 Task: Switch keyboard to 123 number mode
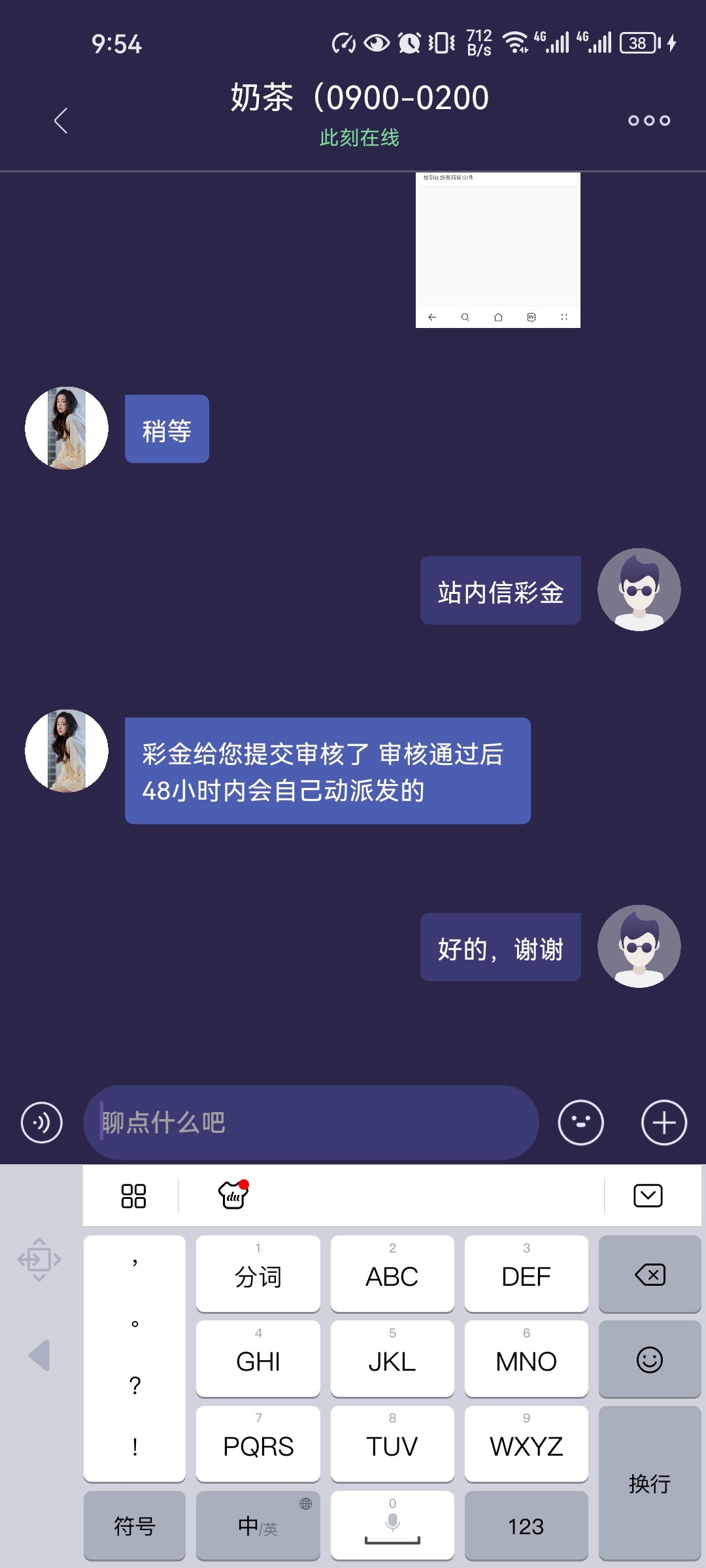pos(526,1526)
